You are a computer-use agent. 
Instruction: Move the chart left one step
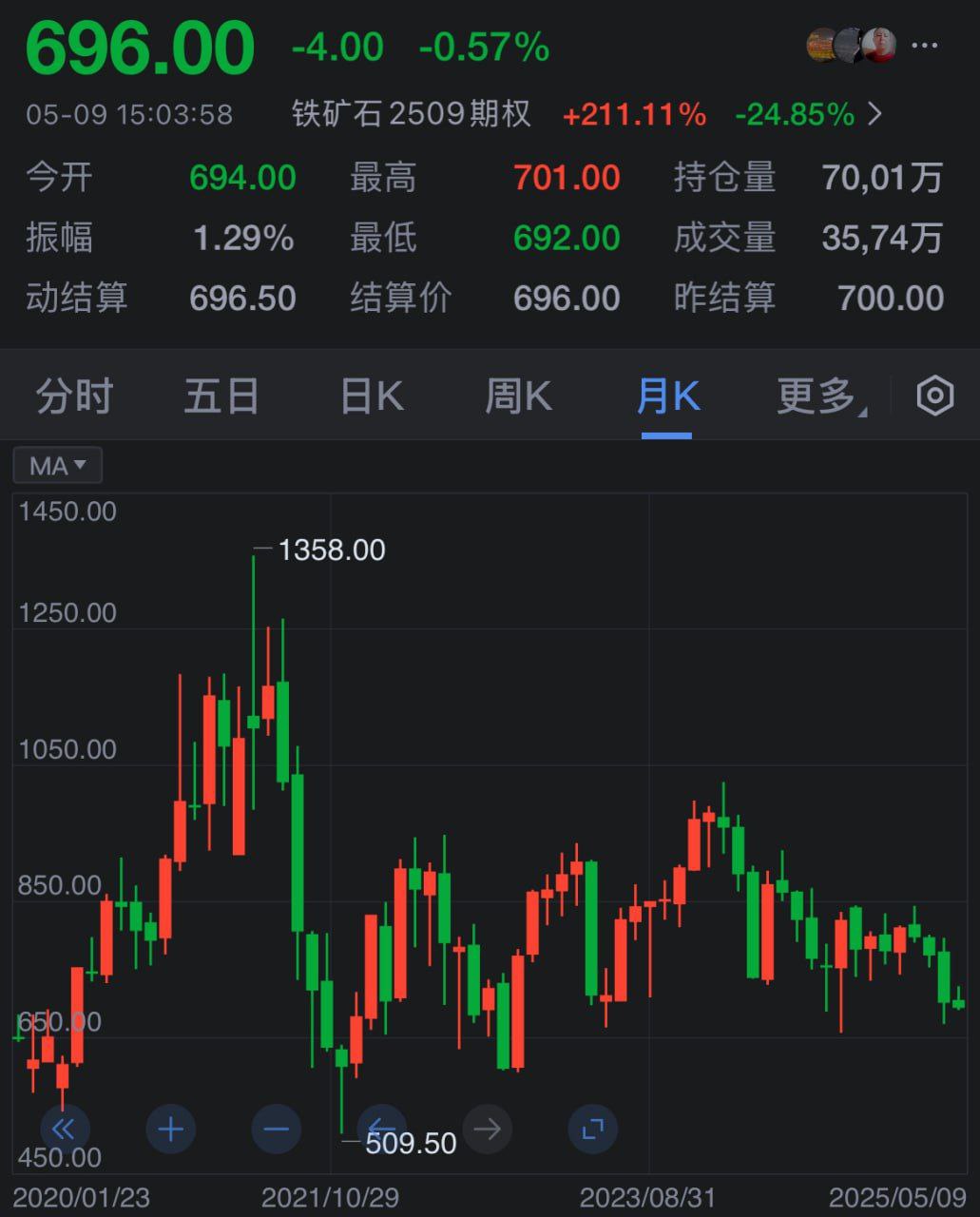tap(381, 1130)
